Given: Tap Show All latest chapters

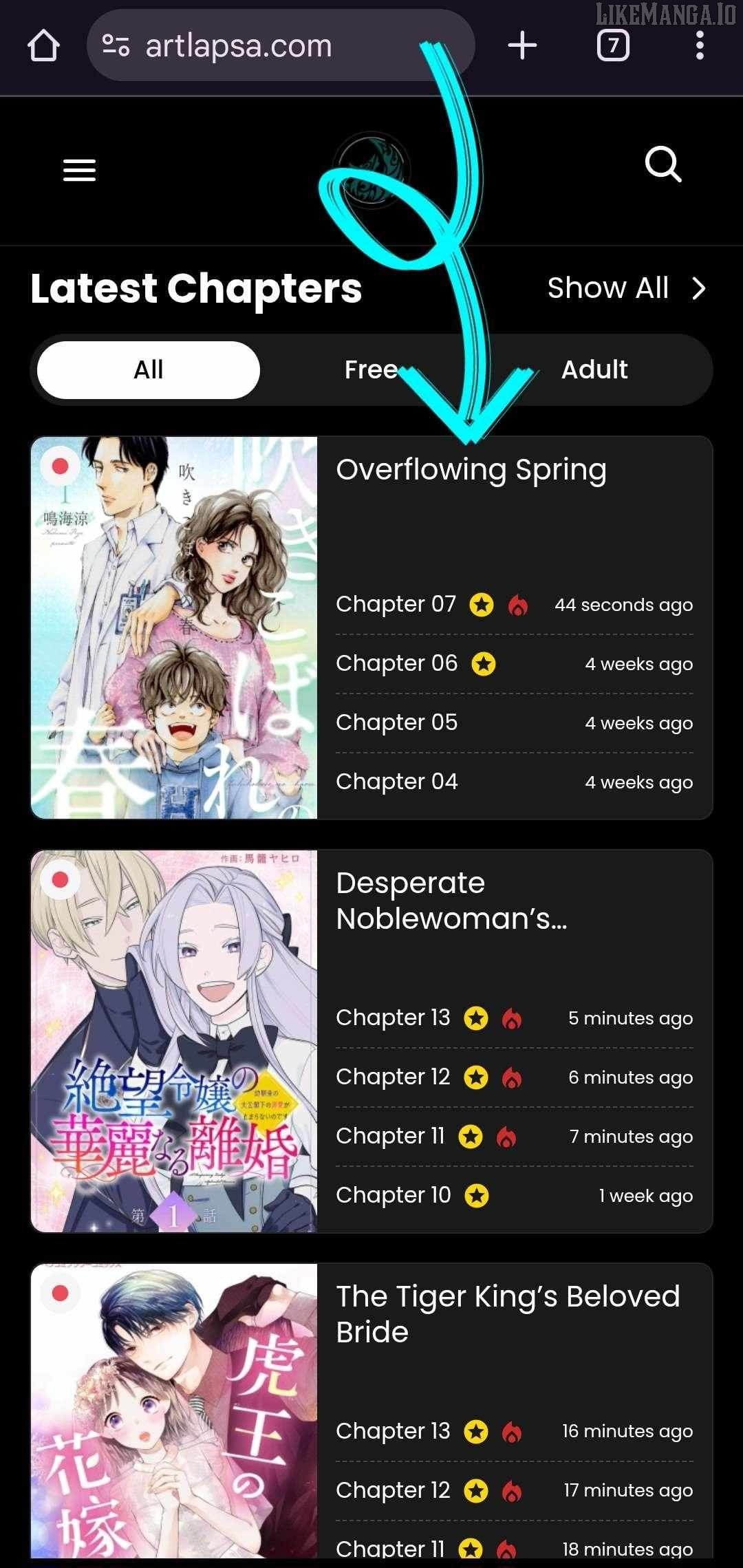Looking at the screenshot, I should pos(625,288).
